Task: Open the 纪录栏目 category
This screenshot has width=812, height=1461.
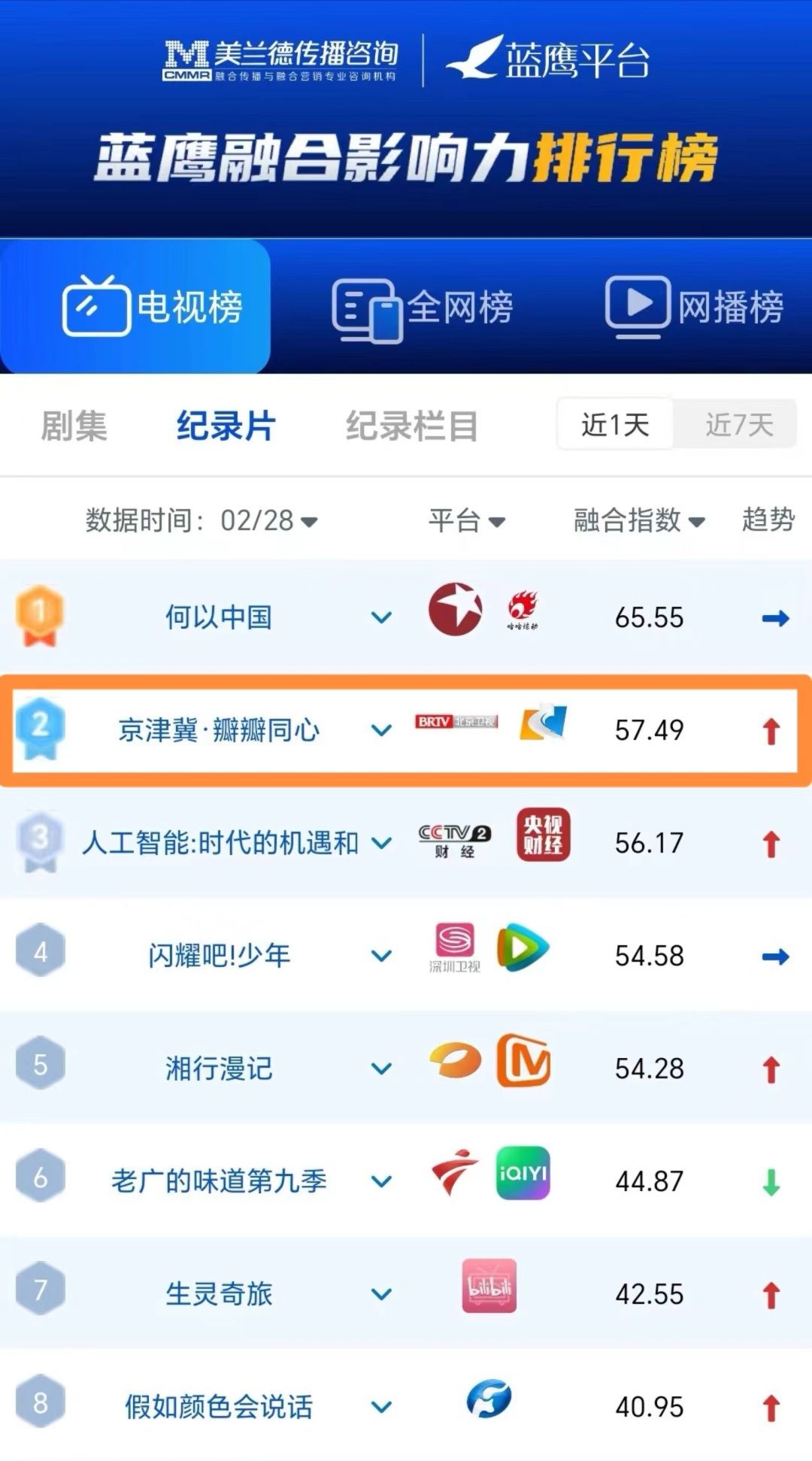Action: (x=411, y=426)
